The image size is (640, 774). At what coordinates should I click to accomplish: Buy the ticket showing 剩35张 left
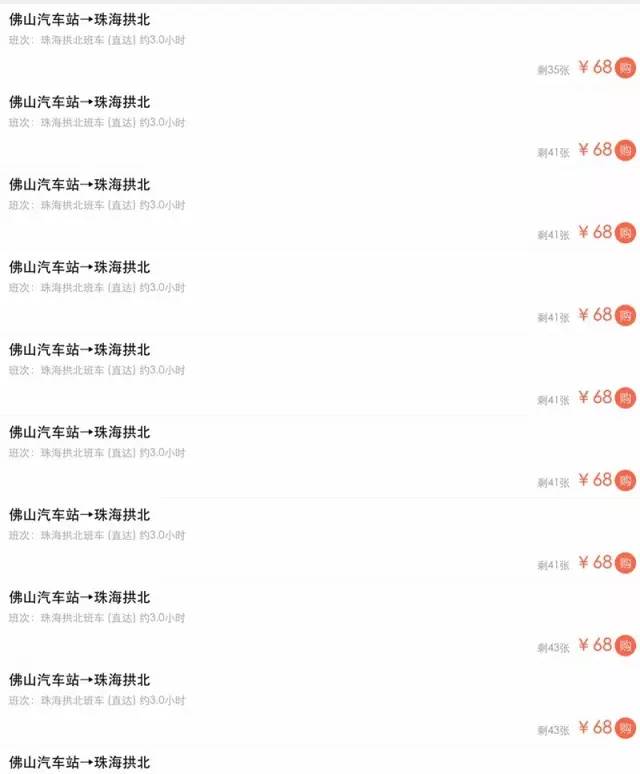(625, 68)
